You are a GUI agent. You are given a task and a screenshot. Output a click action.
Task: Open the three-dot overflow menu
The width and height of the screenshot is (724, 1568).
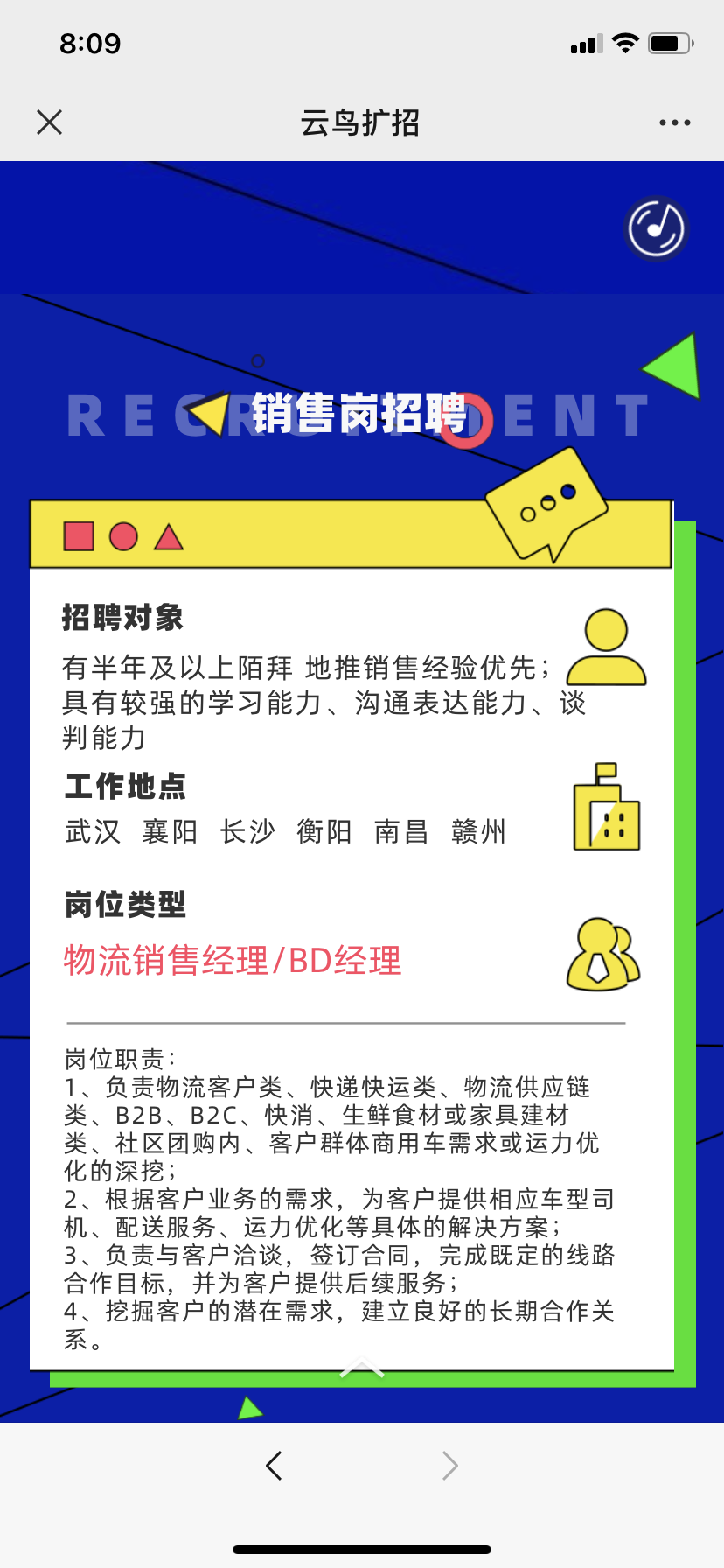[x=674, y=122]
